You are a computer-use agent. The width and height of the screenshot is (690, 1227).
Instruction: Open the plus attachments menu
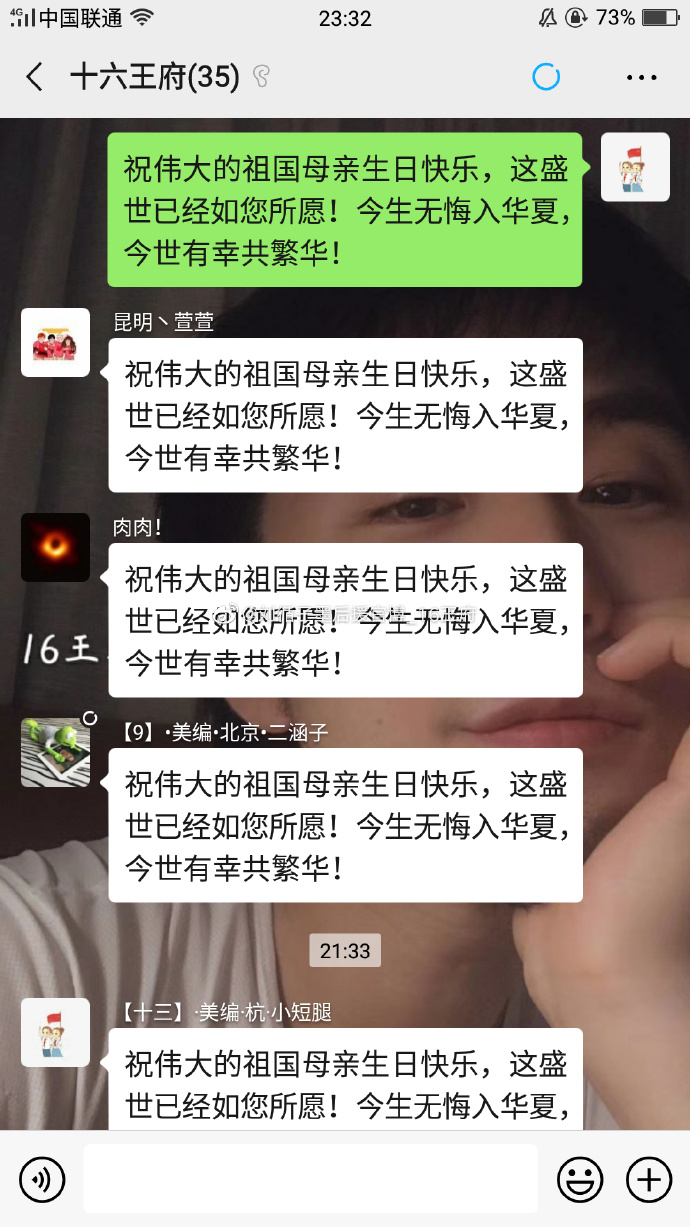click(x=648, y=1180)
